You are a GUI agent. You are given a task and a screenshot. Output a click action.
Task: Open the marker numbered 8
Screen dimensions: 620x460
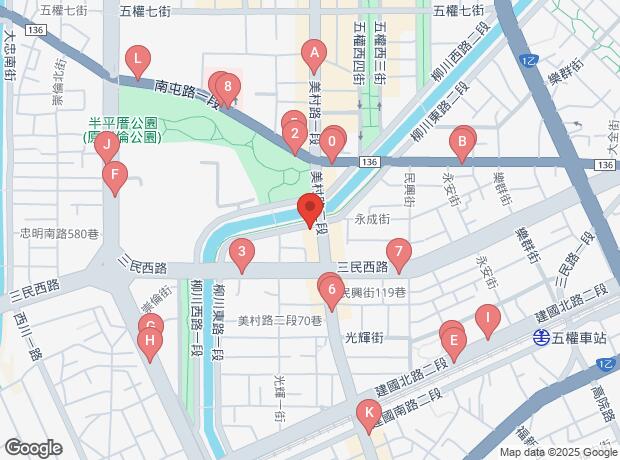tap(229, 87)
